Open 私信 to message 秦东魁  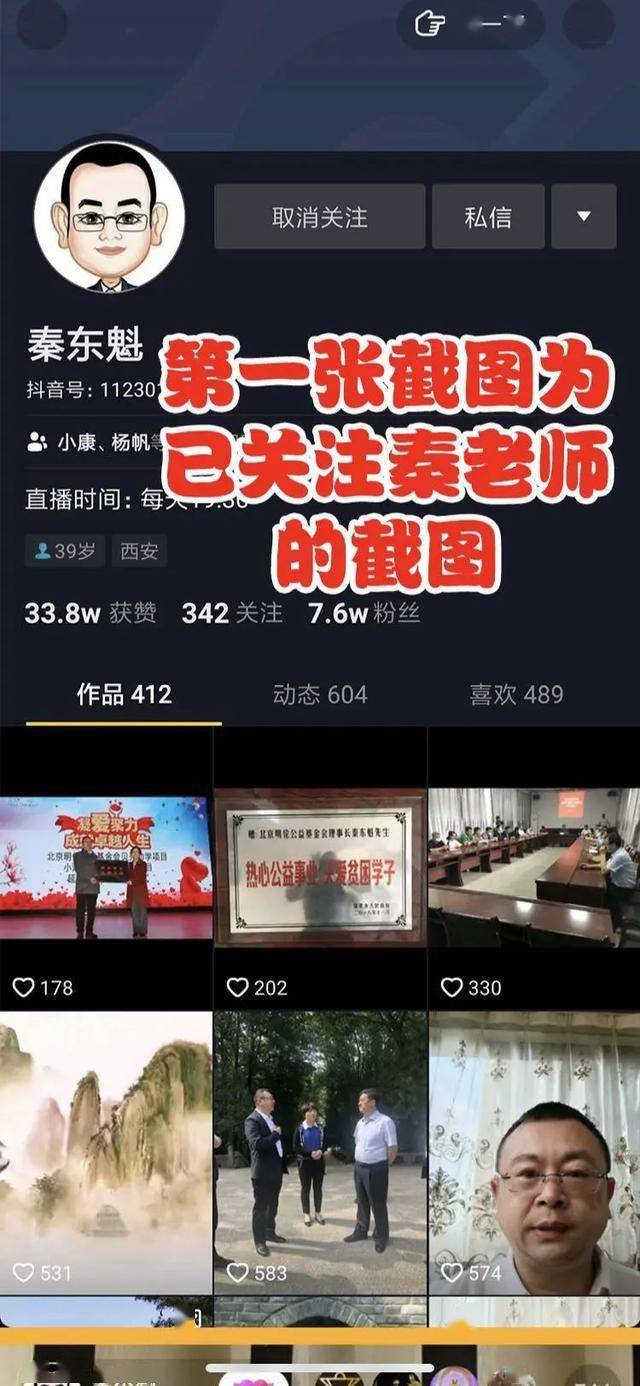click(x=488, y=217)
